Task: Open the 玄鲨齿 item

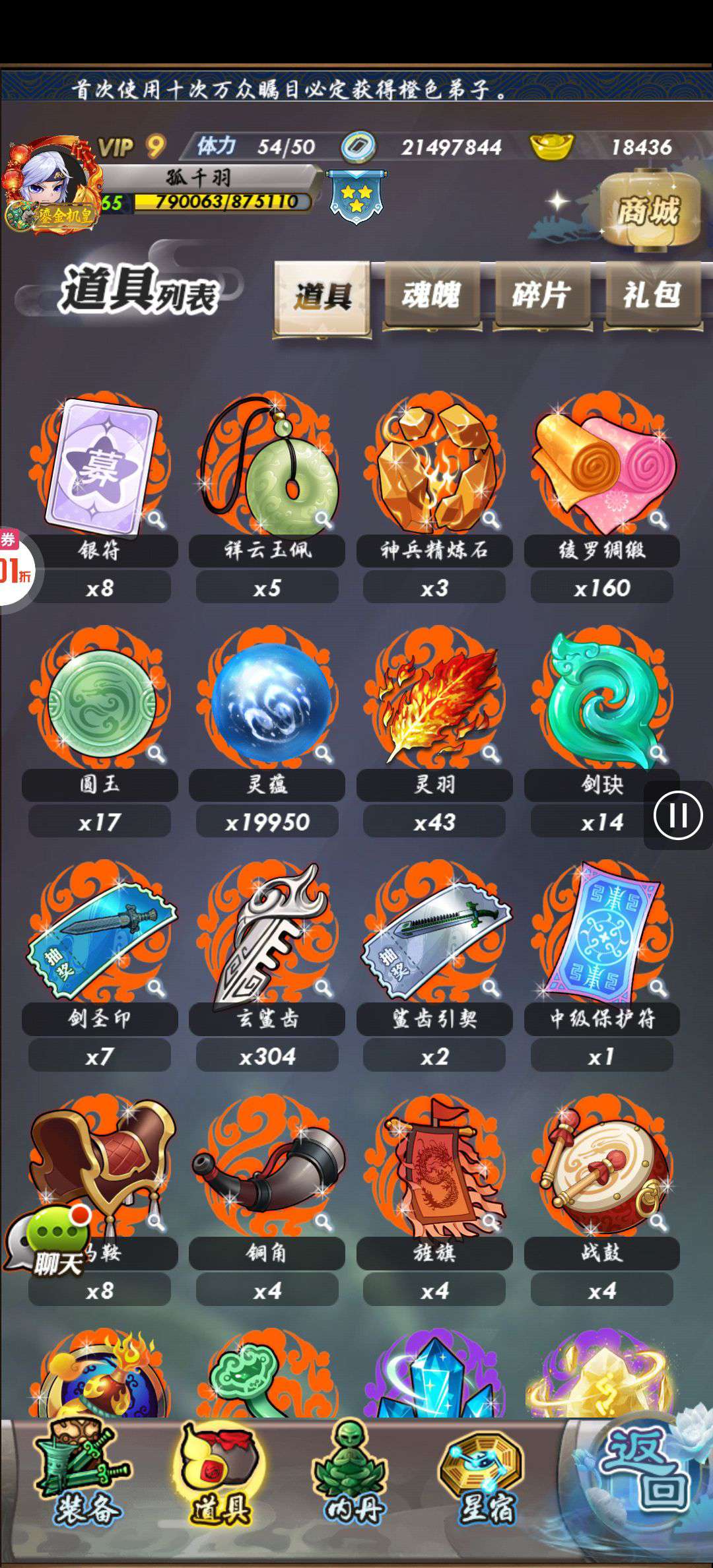Action: point(267,933)
